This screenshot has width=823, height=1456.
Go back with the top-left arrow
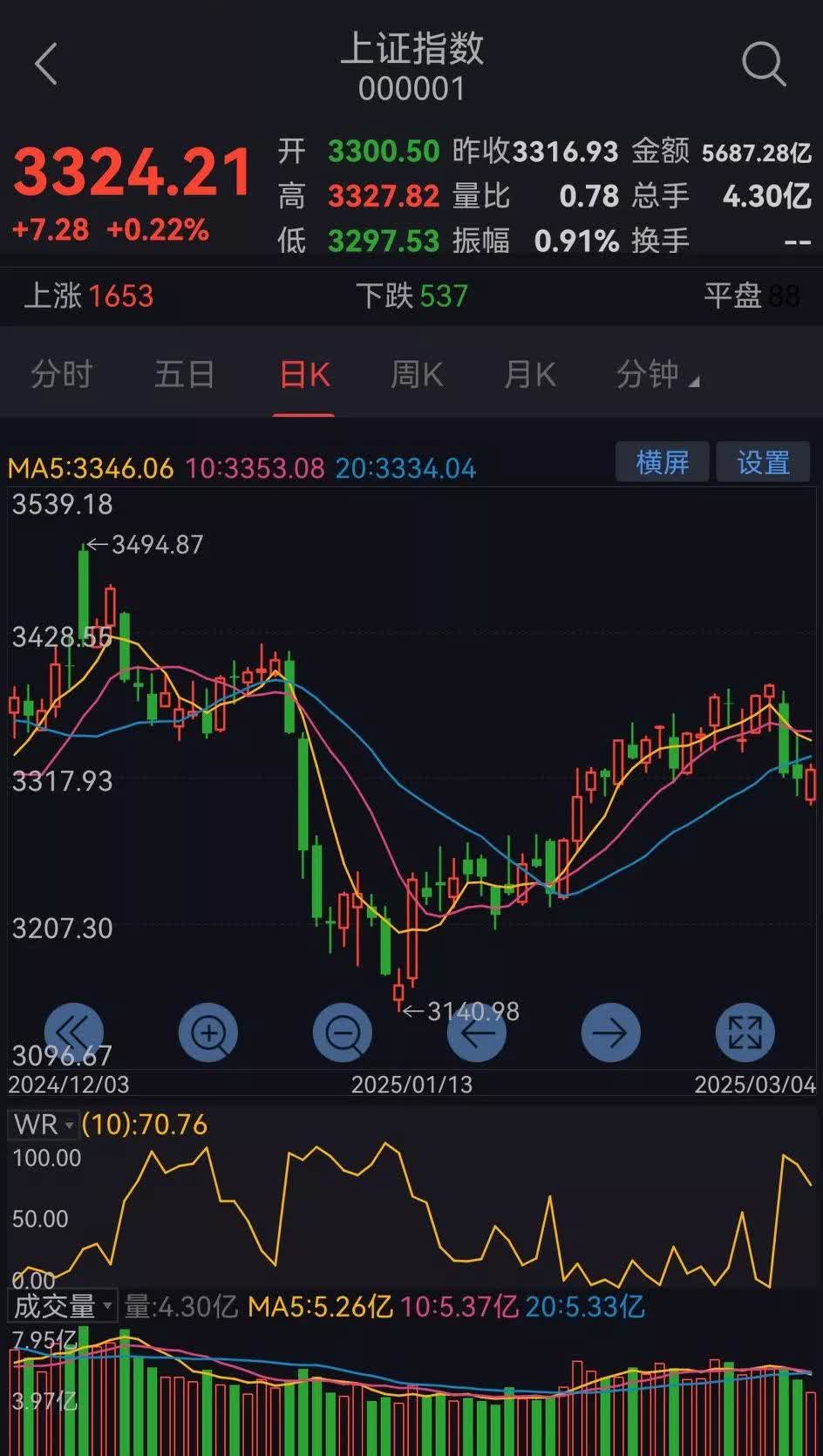point(46,65)
